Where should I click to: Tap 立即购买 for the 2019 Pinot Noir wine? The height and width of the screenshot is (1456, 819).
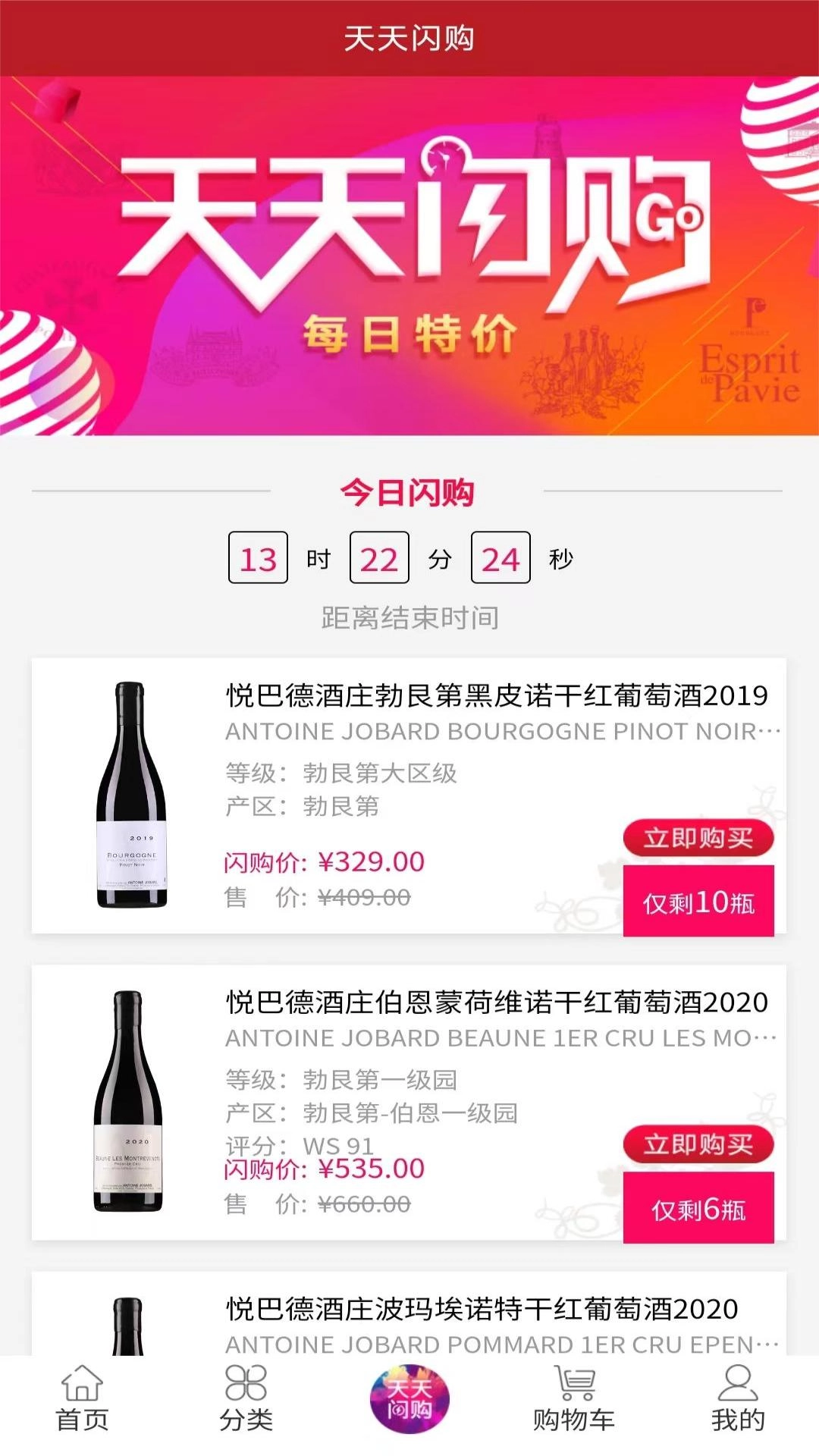695,839
